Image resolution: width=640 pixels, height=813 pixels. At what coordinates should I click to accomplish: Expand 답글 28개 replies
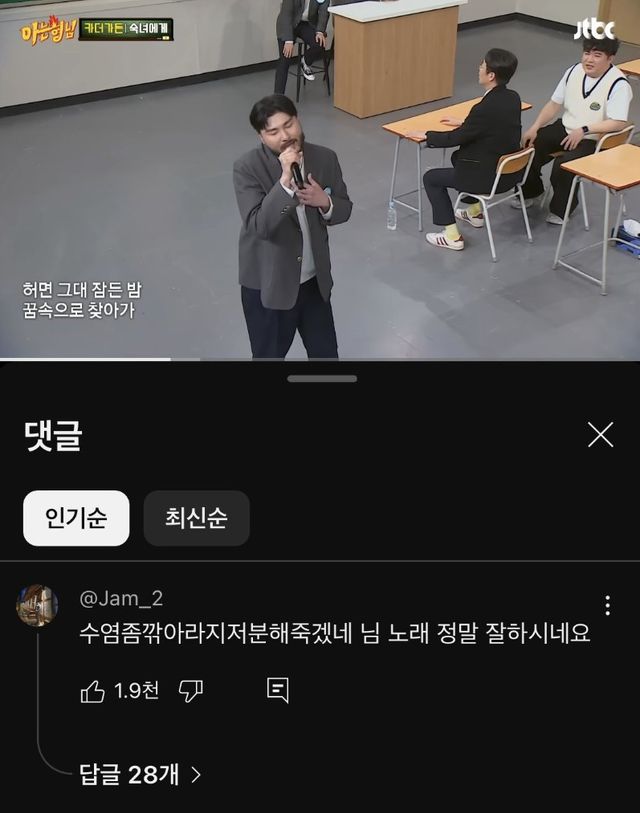point(140,774)
